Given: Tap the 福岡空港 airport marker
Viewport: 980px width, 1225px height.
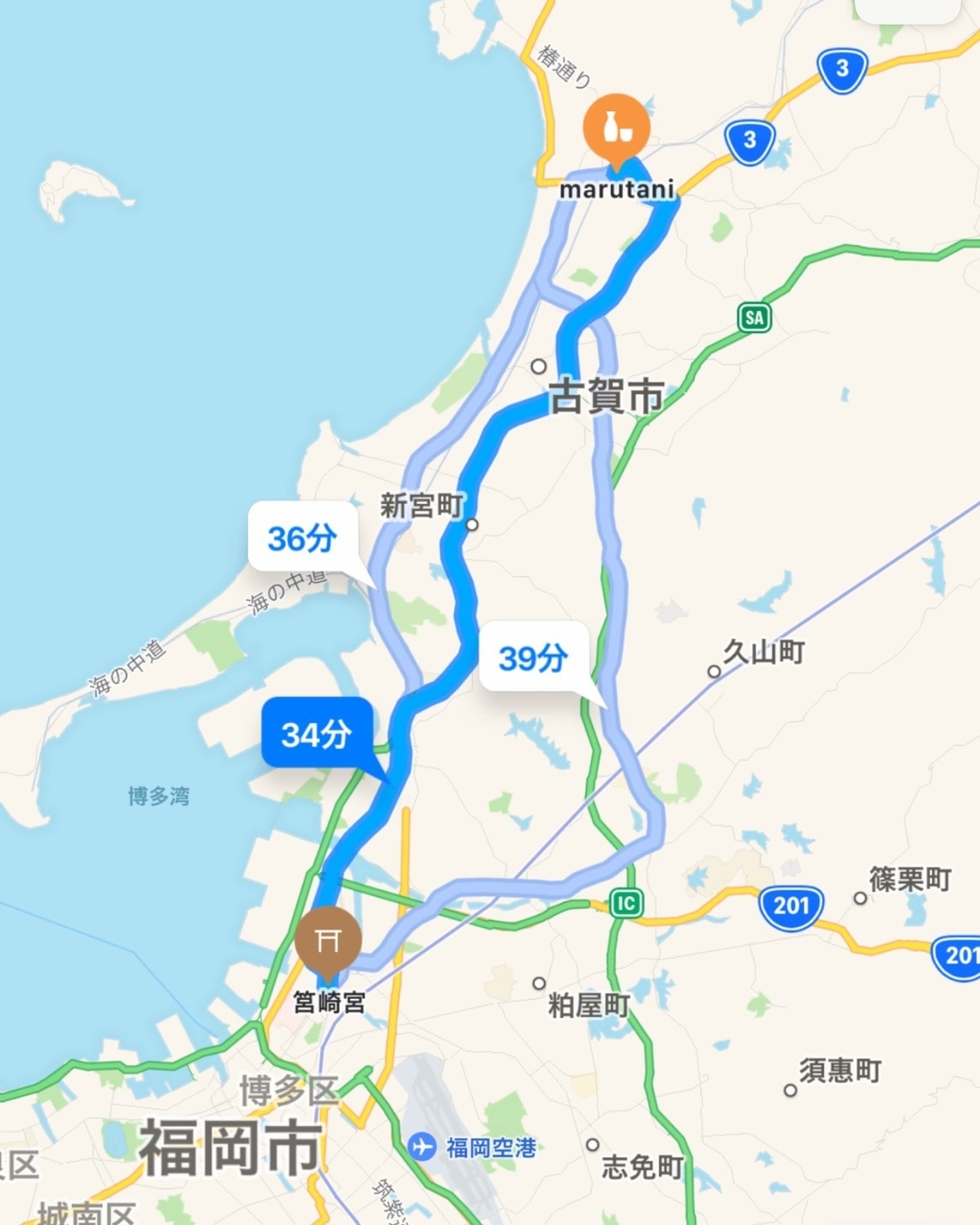Looking at the screenshot, I should pyautogui.click(x=421, y=1146).
